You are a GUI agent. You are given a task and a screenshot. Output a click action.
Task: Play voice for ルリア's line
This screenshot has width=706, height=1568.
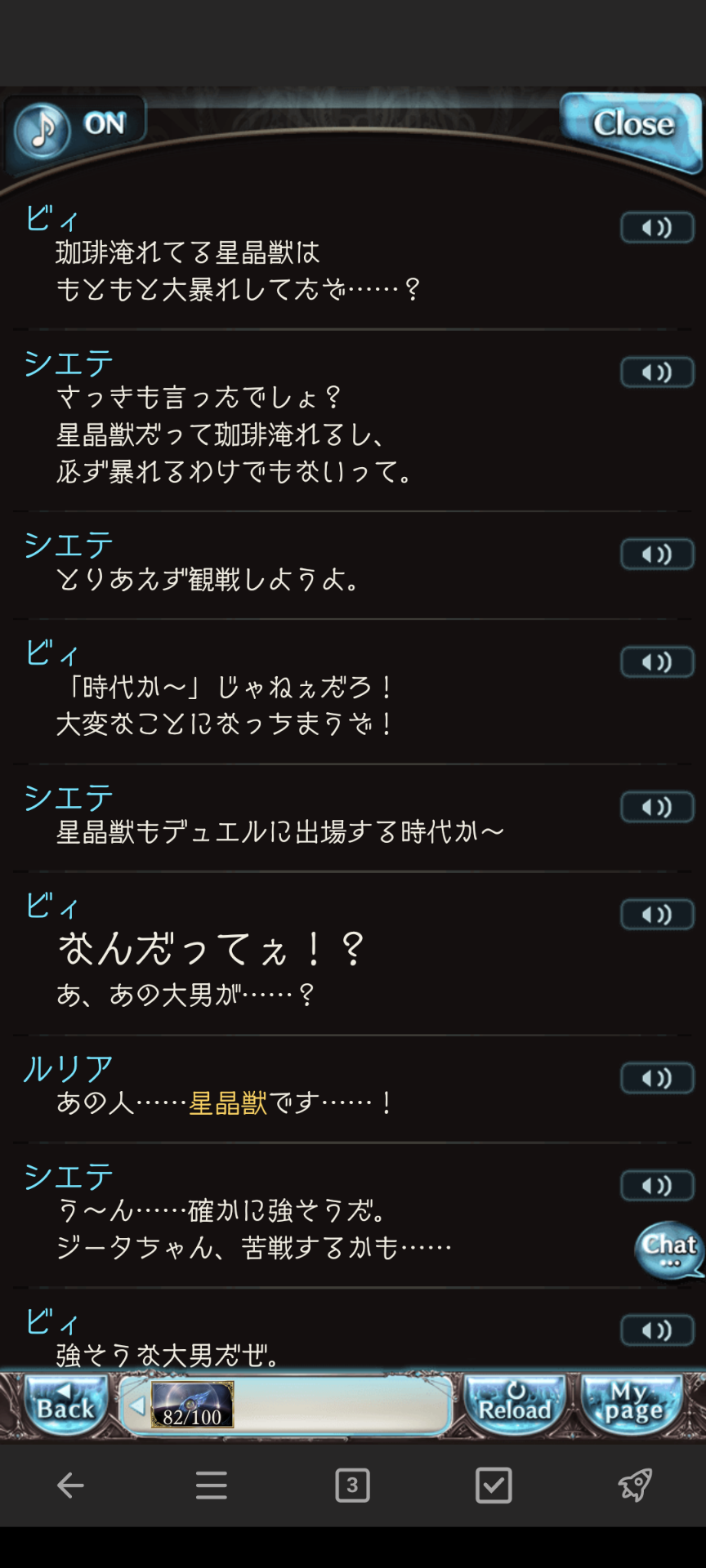click(x=657, y=1079)
